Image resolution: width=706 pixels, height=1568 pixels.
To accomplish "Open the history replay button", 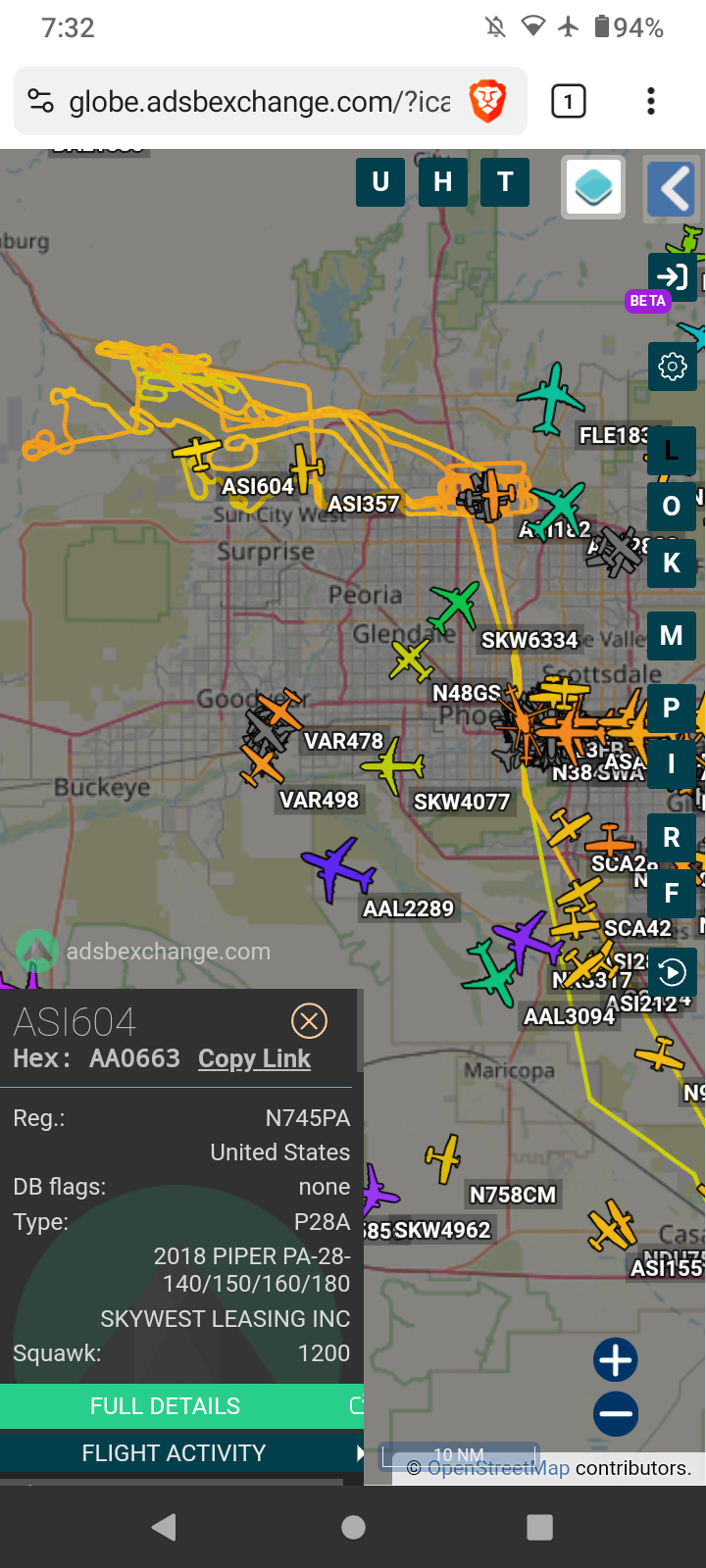I will pyautogui.click(x=673, y=972).
